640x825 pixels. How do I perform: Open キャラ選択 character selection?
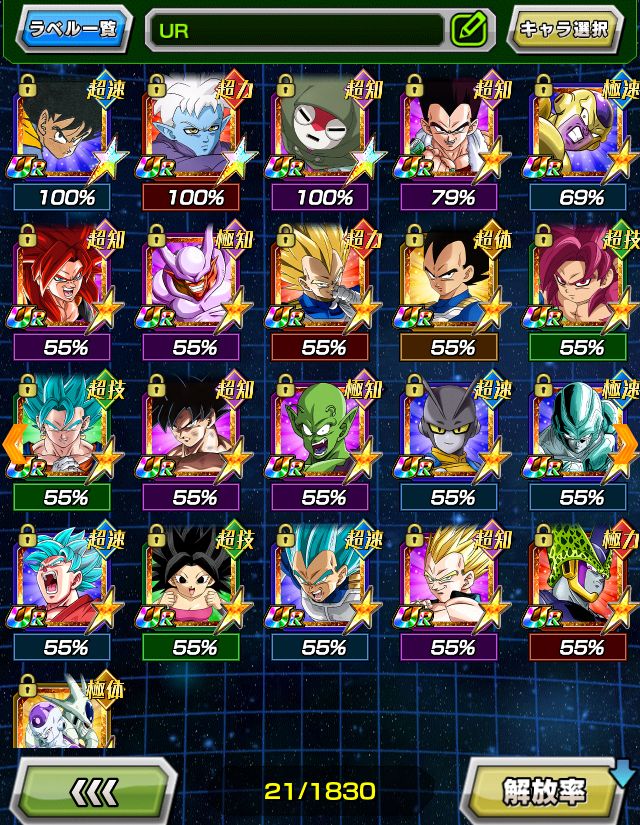tap(564, 29)
